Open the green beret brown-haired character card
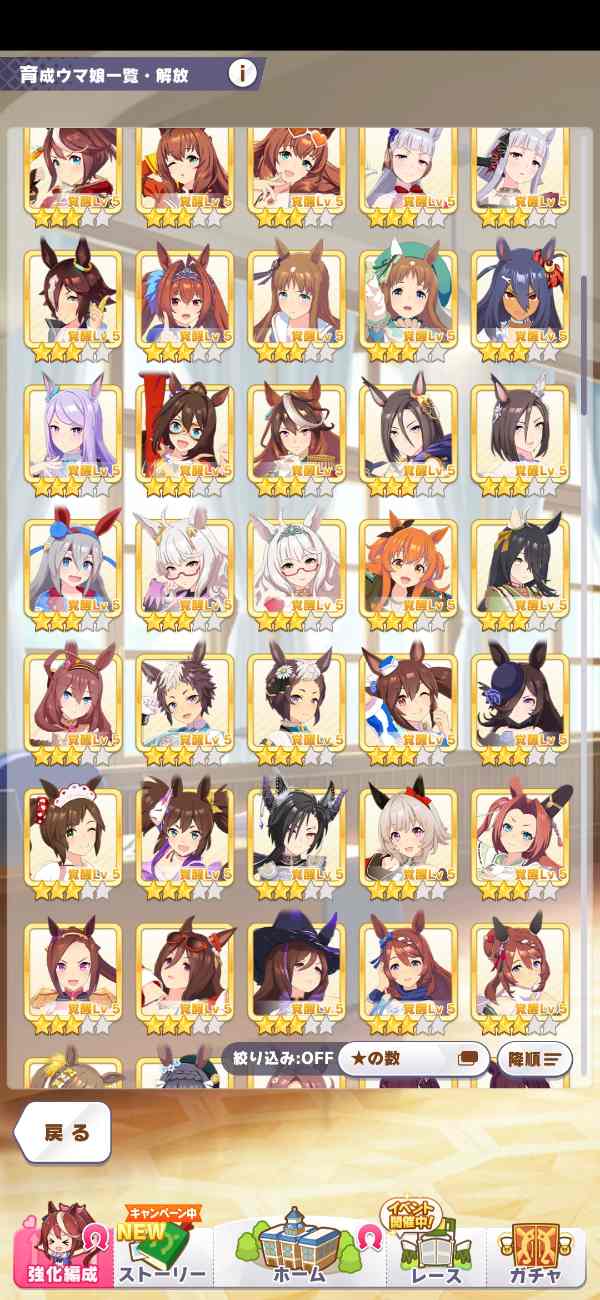600x1300 pixels. [x=408, y=301]
